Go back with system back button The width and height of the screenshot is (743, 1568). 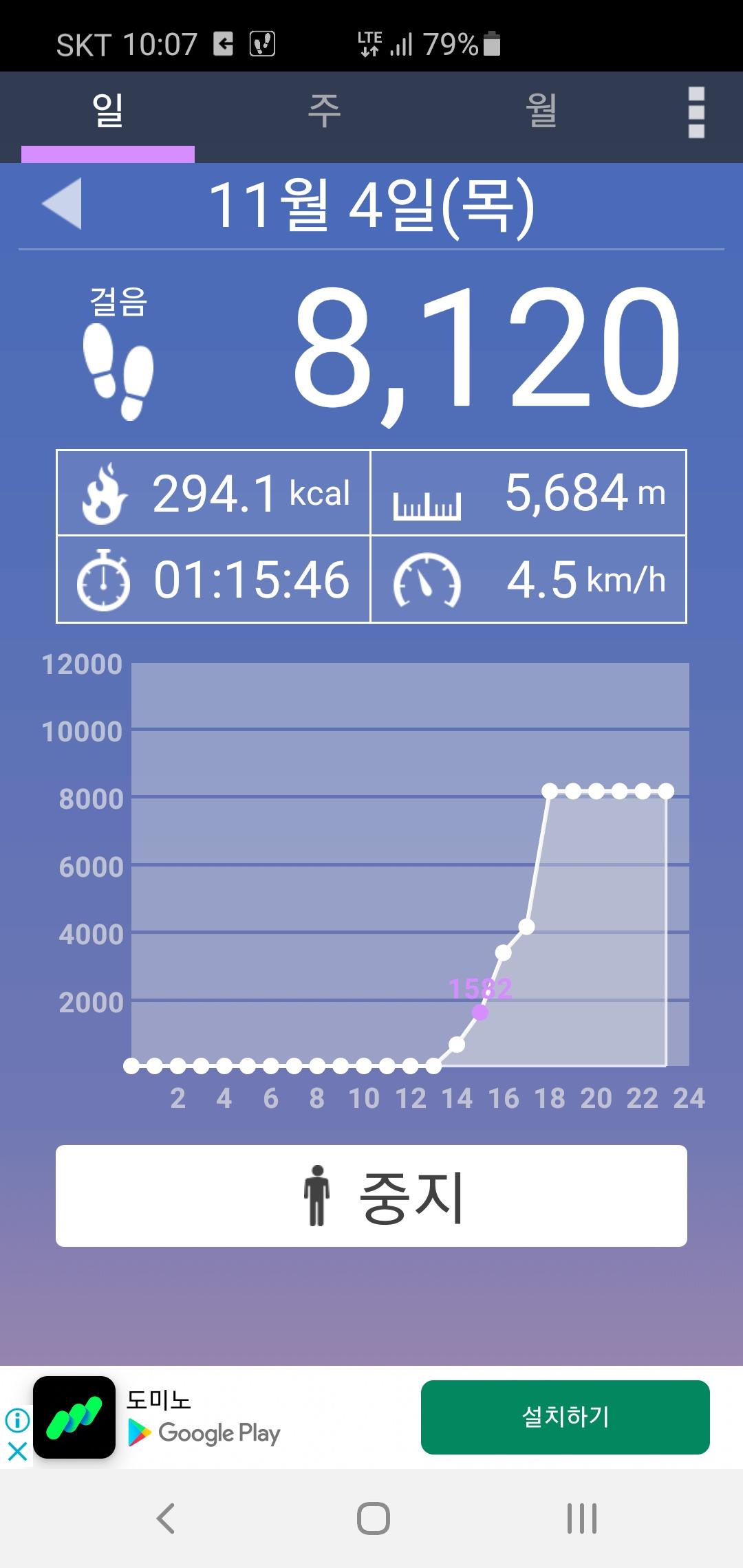tap(166, 1518)
